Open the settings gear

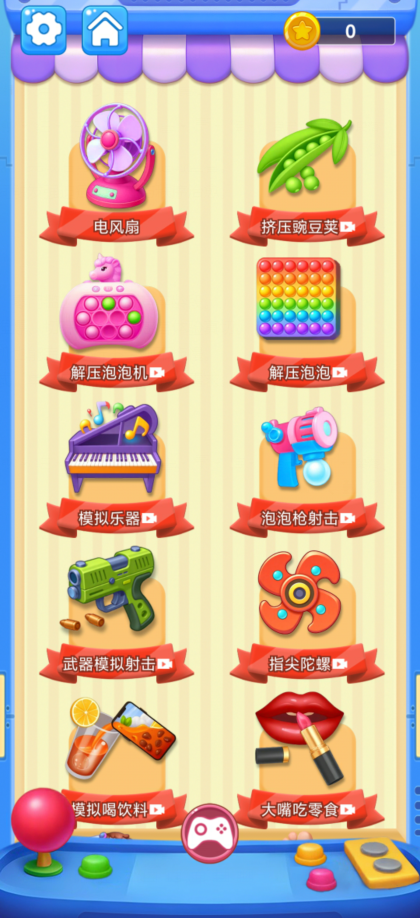[x=43, y=30]
